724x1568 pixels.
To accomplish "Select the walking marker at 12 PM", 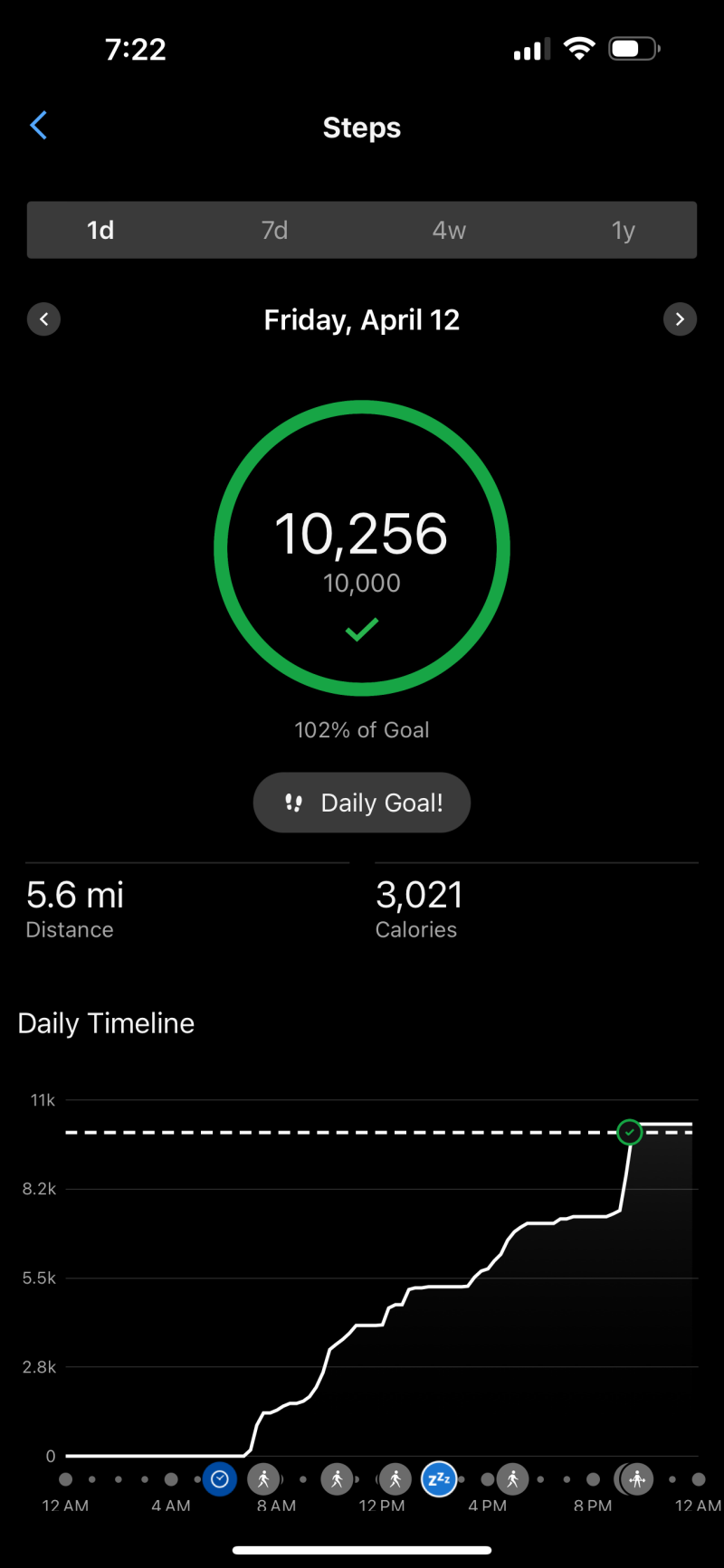I will tap(395, 1479).
